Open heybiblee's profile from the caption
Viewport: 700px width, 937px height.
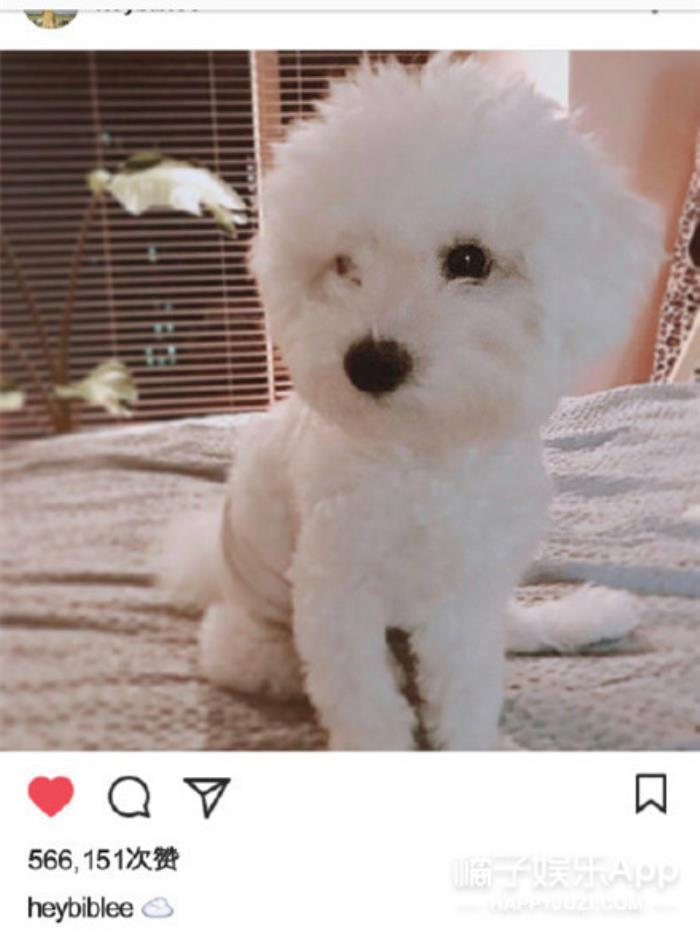pyautogui.click(x=80, y=908)
